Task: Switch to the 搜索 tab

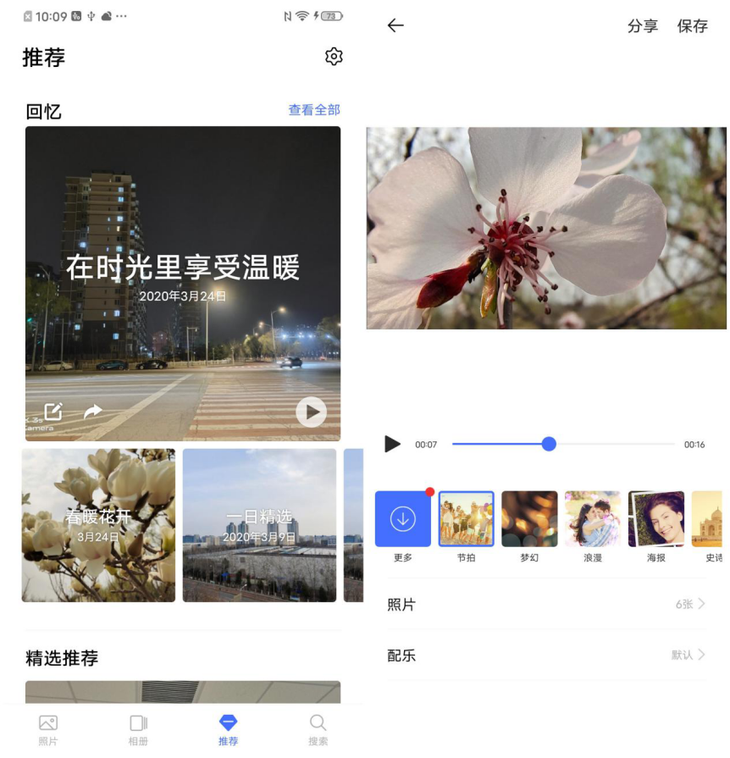Action: 318,729
